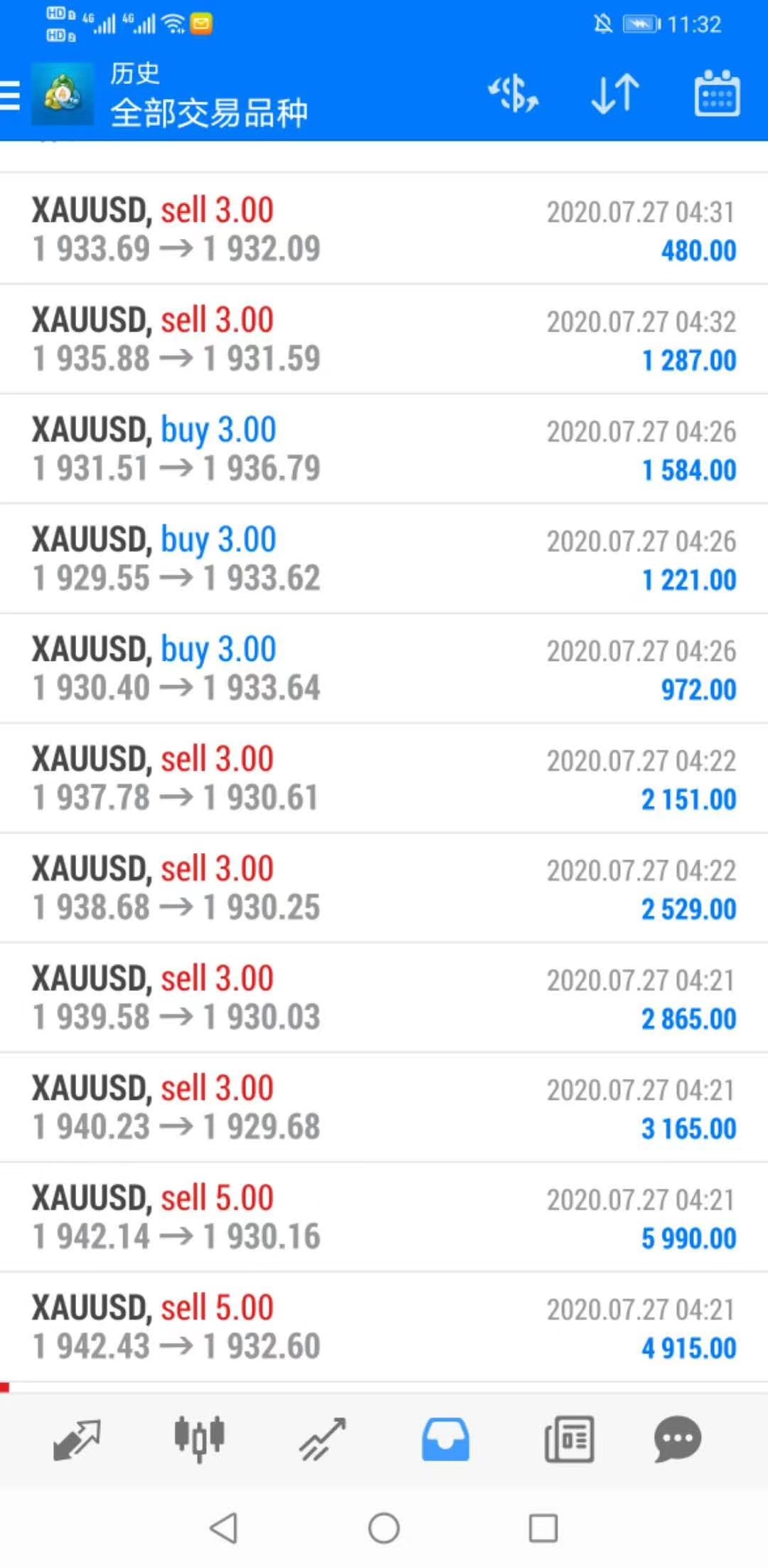
Task: Open the sell 5.00 trade with profit 5 990.00
Action: (x=384, y=1217)
